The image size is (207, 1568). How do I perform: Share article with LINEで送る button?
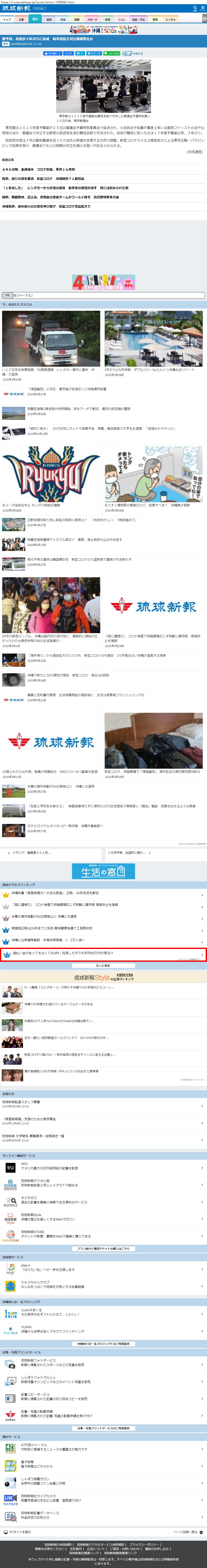(112, 54)
